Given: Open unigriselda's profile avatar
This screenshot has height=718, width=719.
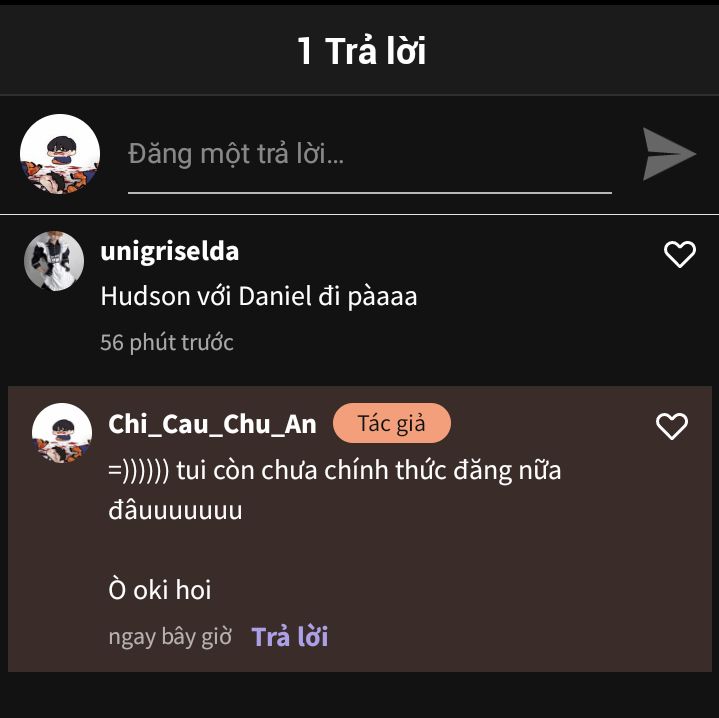Looking at the screenshot, I should pos(54,261).
